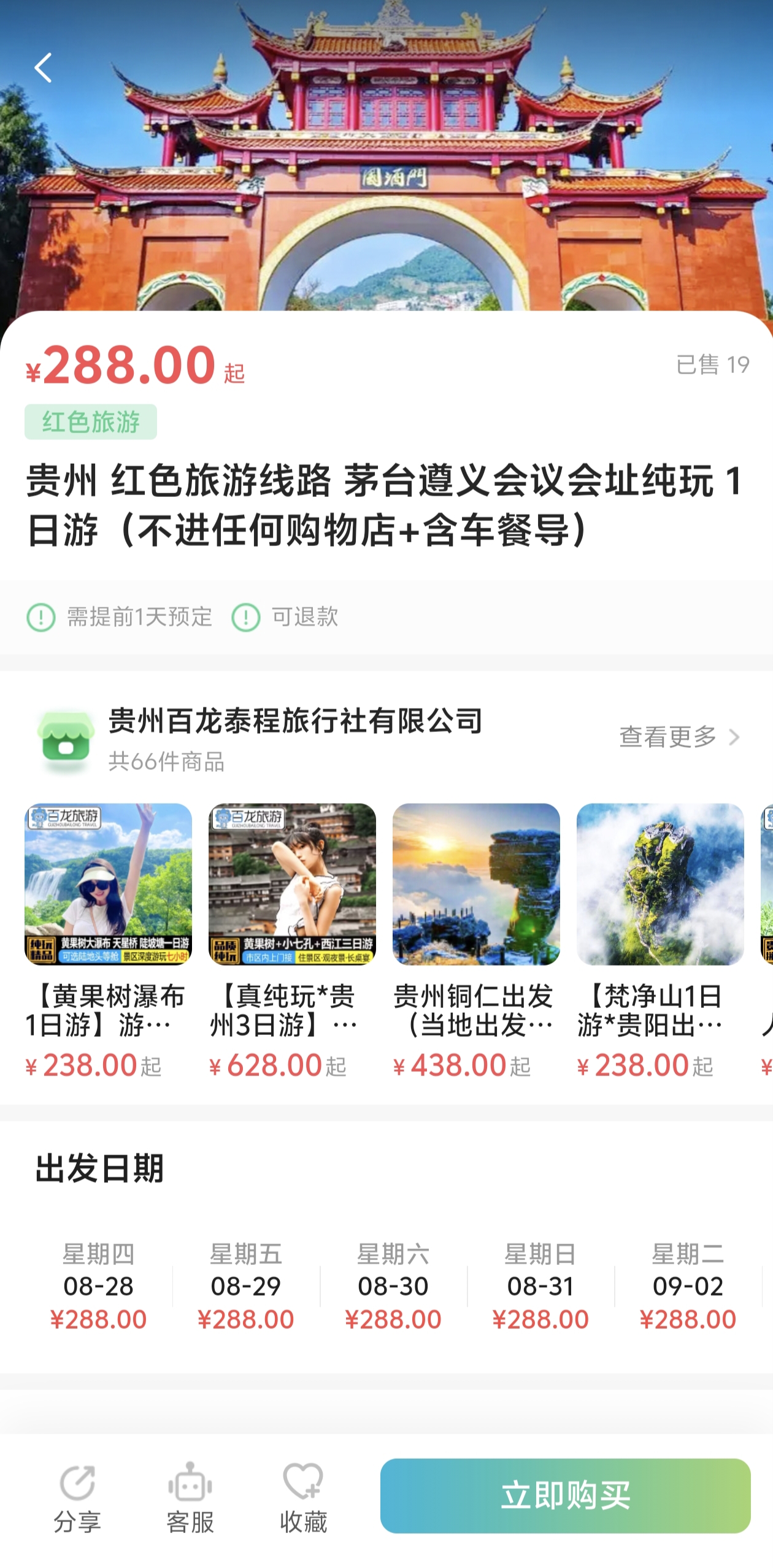This screenshot has height=1568, width=773.
Task: Add this tour to favorites (收藏)
Action: click(x=303, y=1497)
